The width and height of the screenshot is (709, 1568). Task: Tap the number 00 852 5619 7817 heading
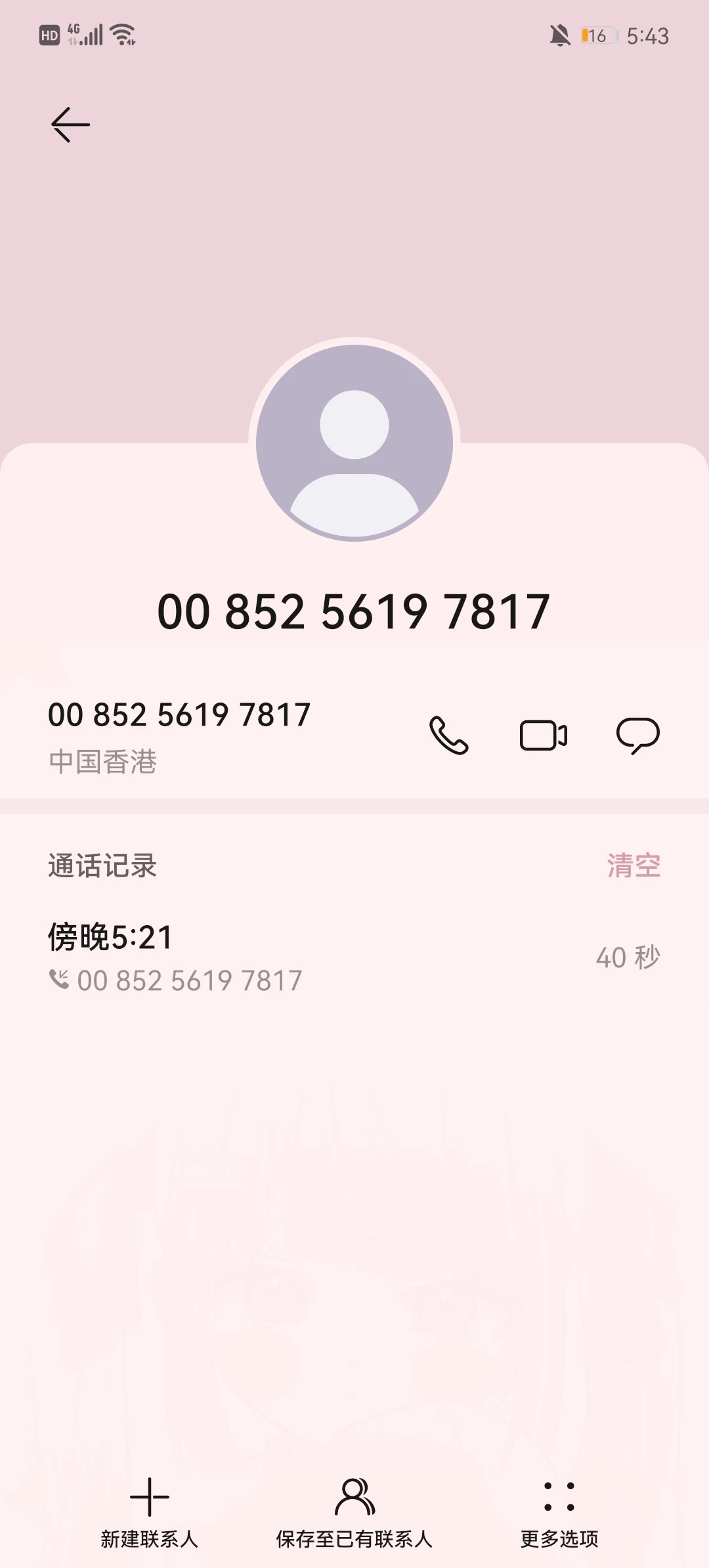pyautogui.click(x=354, y=611)
